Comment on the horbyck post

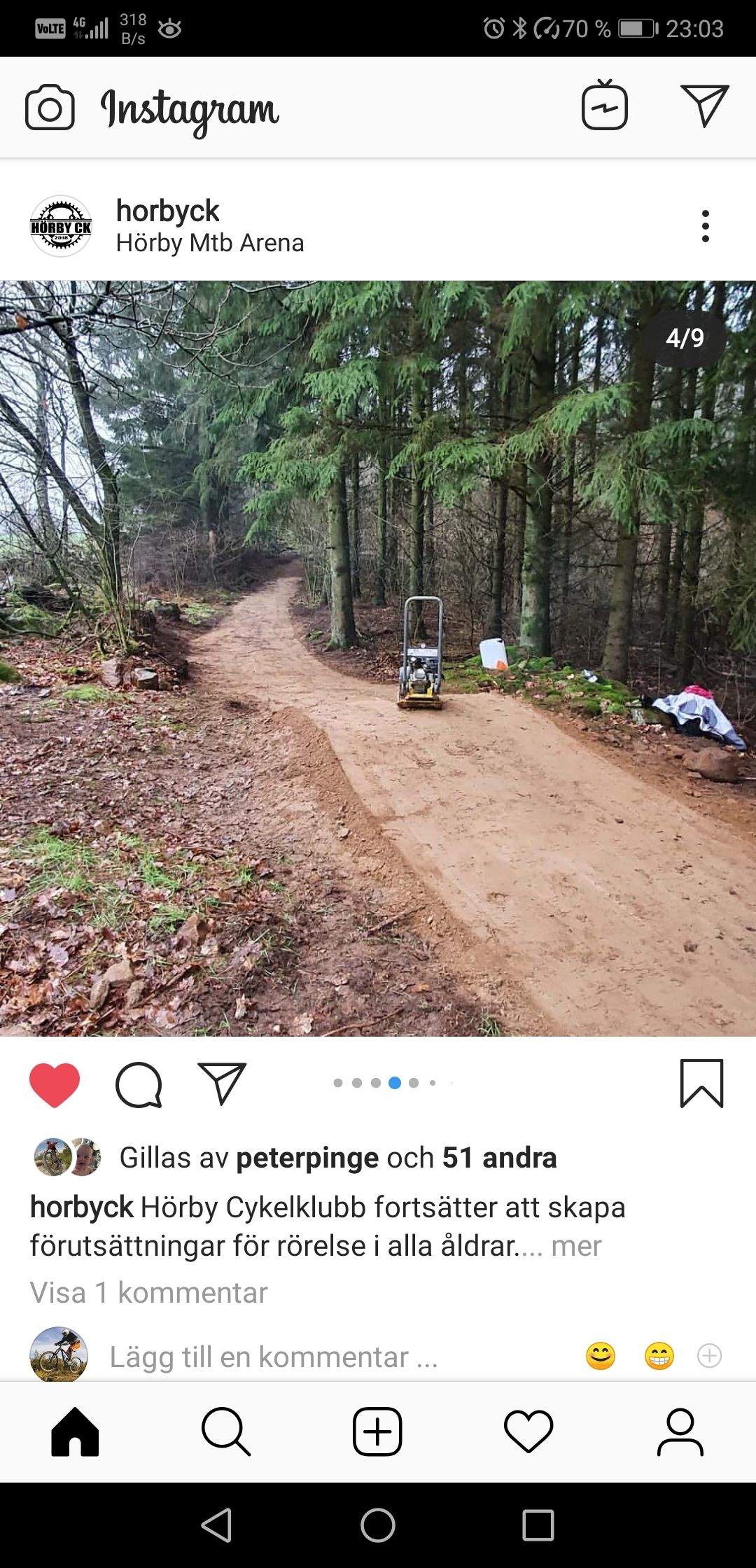pyautogui.click(x=139, y=1084)
